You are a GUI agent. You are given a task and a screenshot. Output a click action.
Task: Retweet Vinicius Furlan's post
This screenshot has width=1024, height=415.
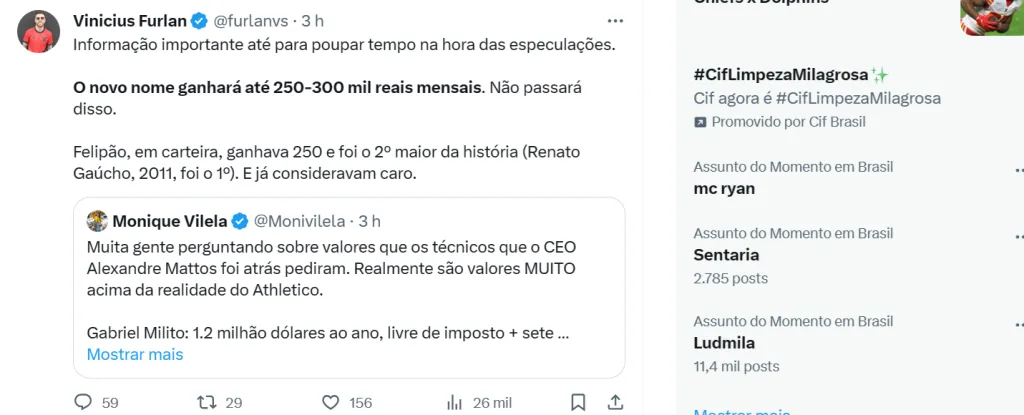(207, 402)
